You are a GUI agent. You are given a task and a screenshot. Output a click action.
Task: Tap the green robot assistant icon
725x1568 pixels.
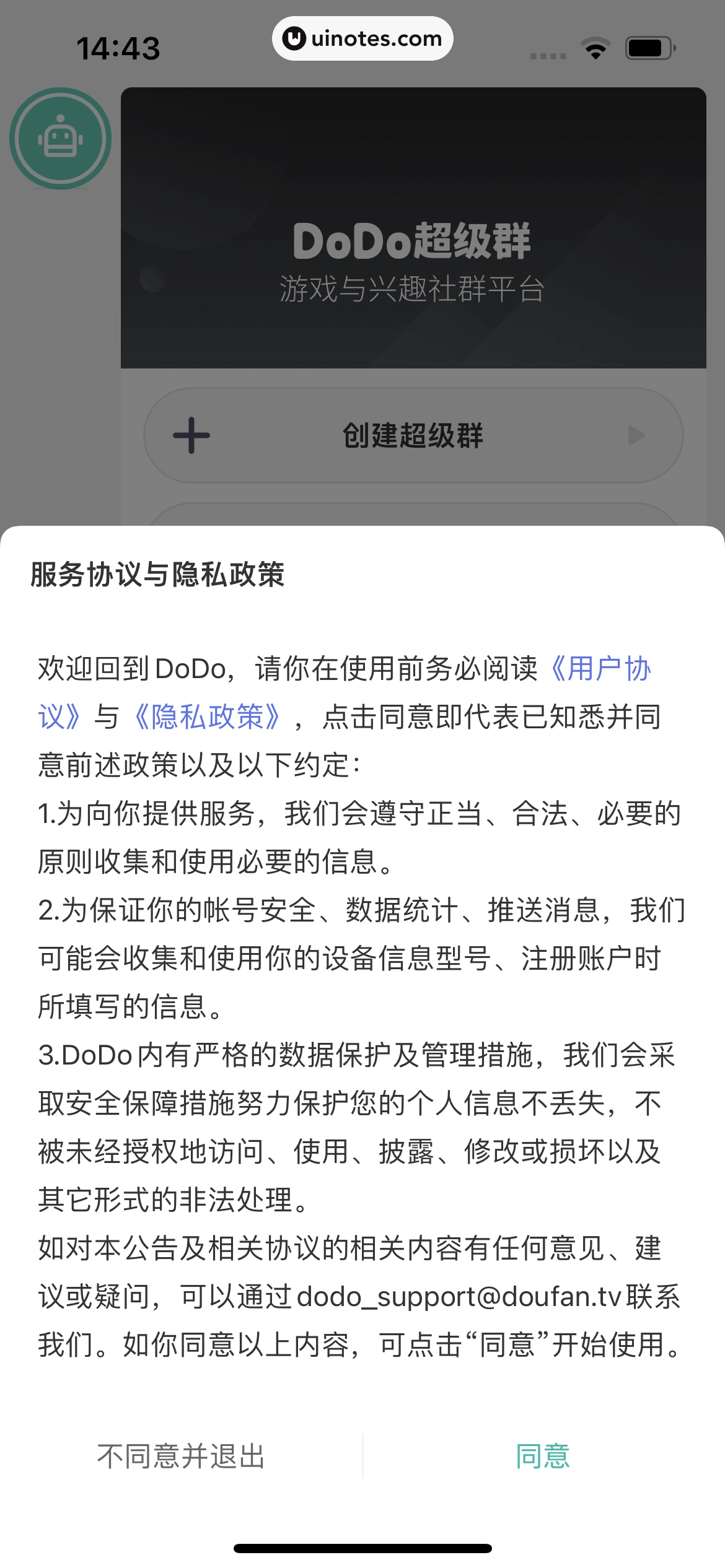(59, 139)
